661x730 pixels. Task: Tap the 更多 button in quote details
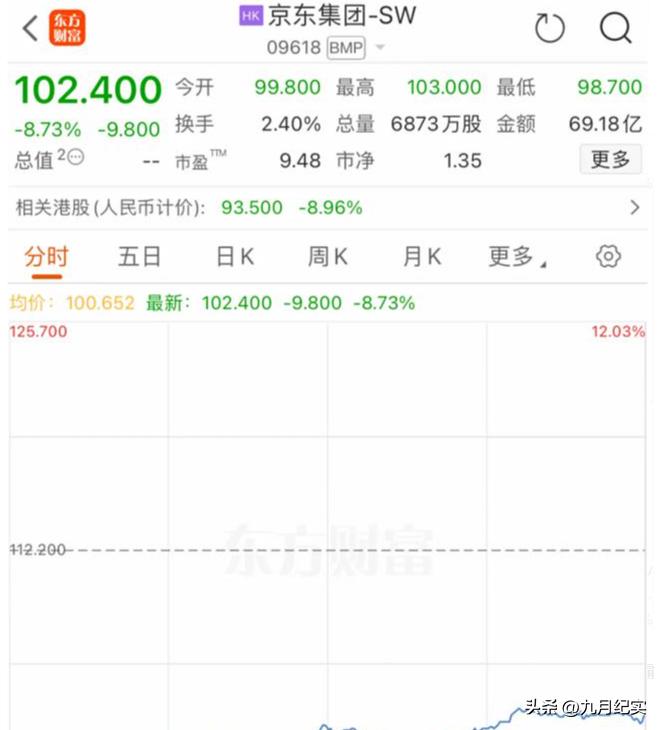click(x=610, y=159)
